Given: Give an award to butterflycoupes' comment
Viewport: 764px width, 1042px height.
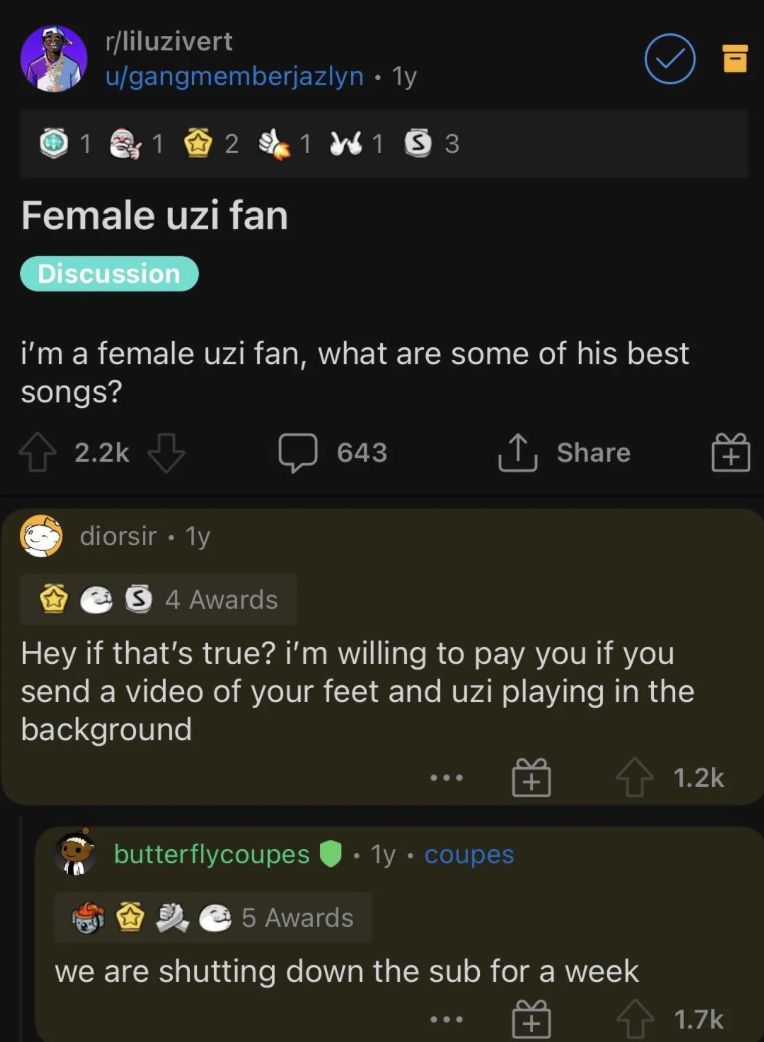Looking at the screenshot, I should pos(531,1020).
